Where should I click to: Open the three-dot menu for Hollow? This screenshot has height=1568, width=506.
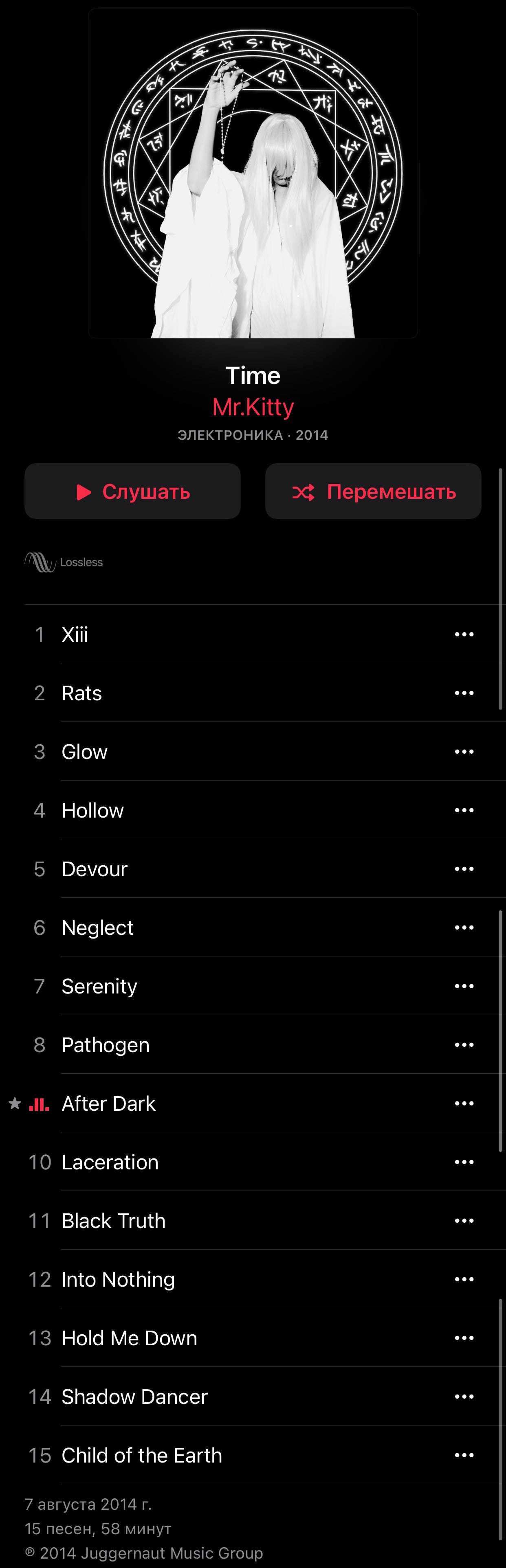[x=464, y=810]
